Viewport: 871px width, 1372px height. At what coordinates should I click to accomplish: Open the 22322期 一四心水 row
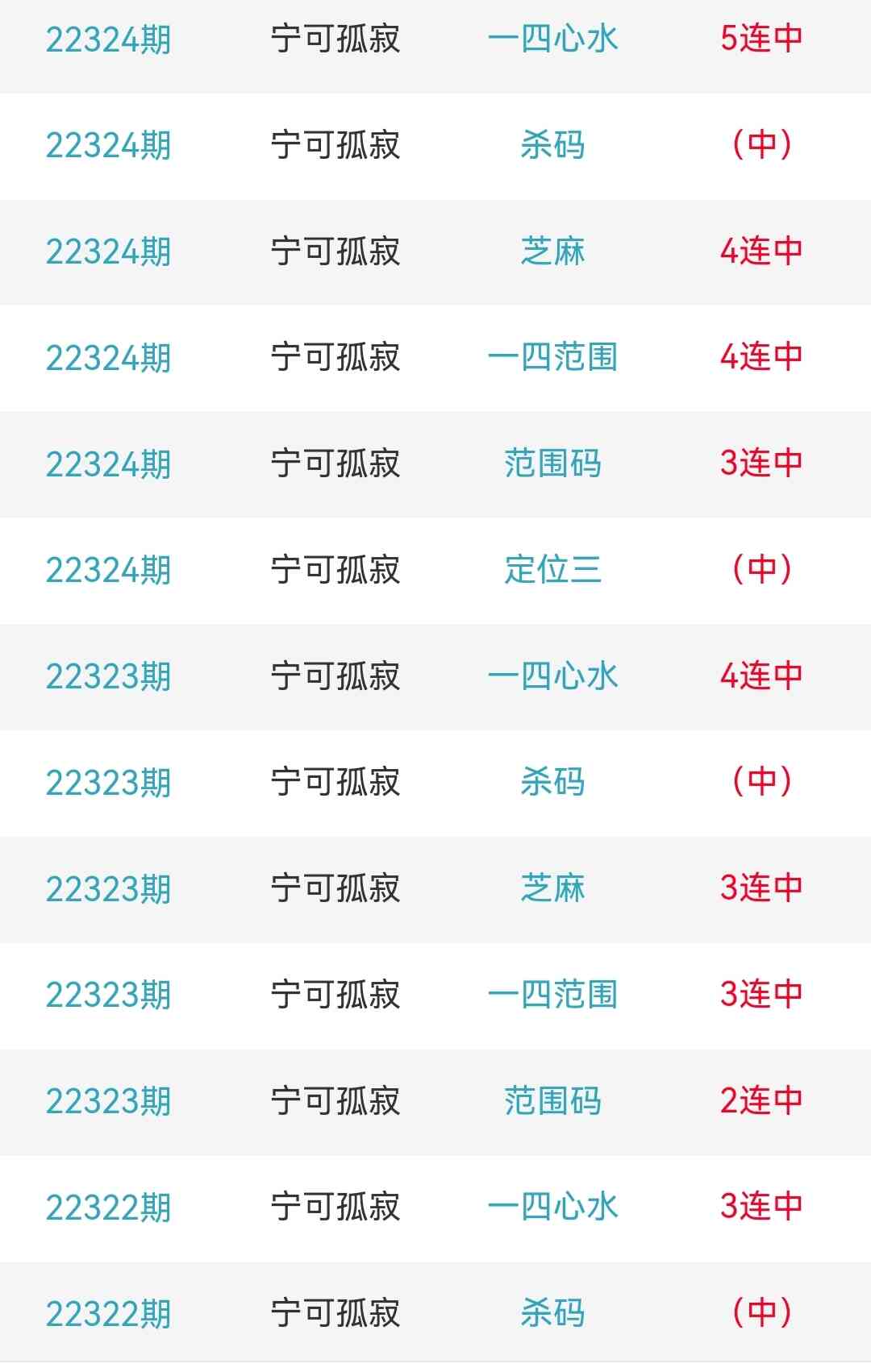click(552, 1207)
